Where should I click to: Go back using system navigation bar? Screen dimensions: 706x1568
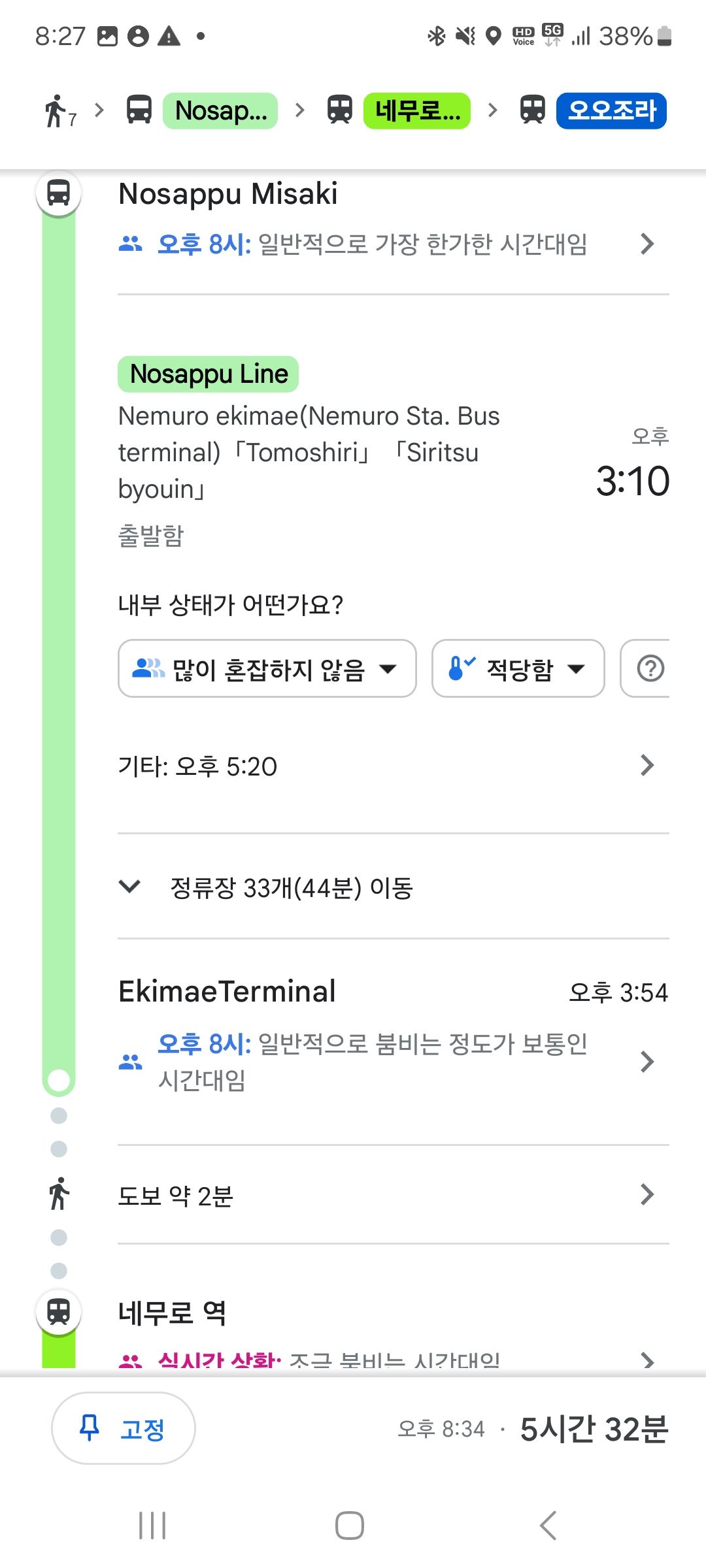(548, 1526)
